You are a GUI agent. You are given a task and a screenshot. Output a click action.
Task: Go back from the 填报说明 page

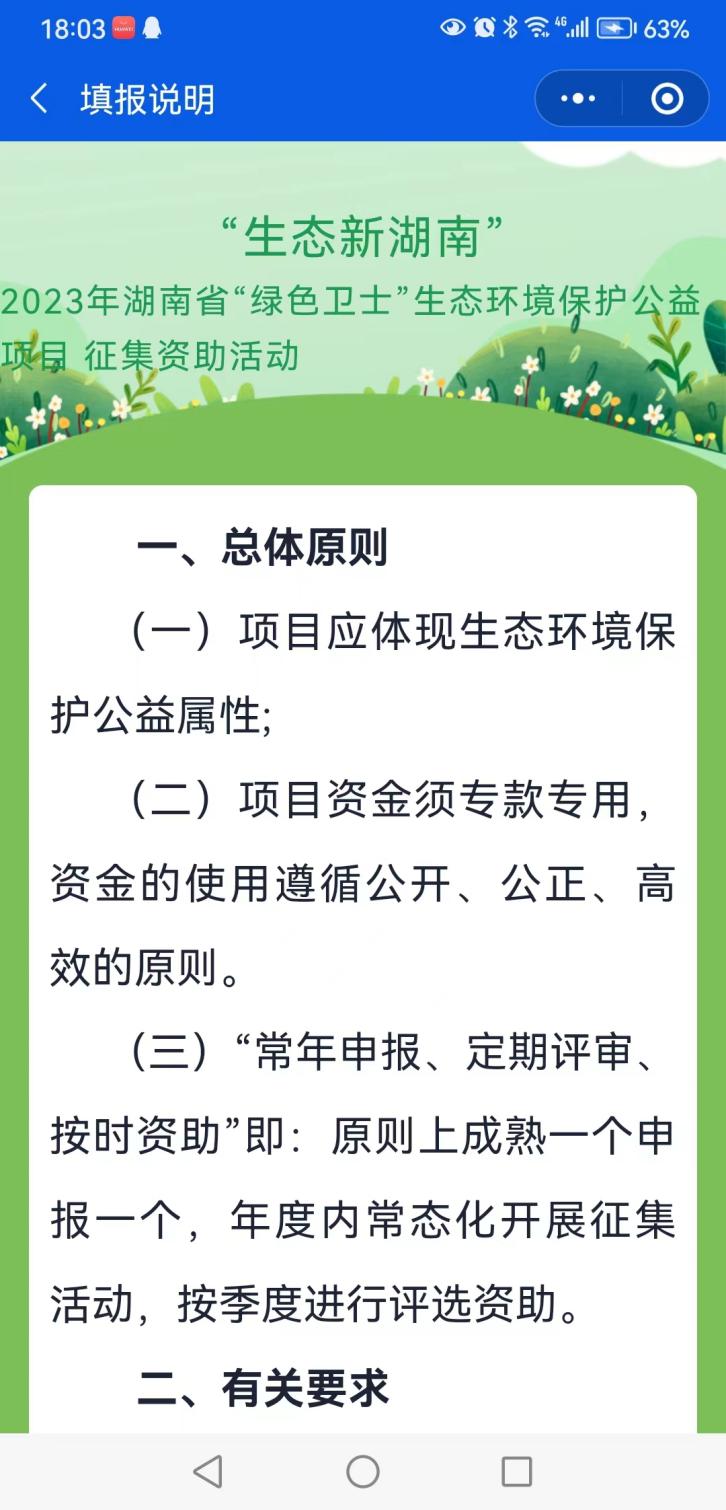pos(39,99)
